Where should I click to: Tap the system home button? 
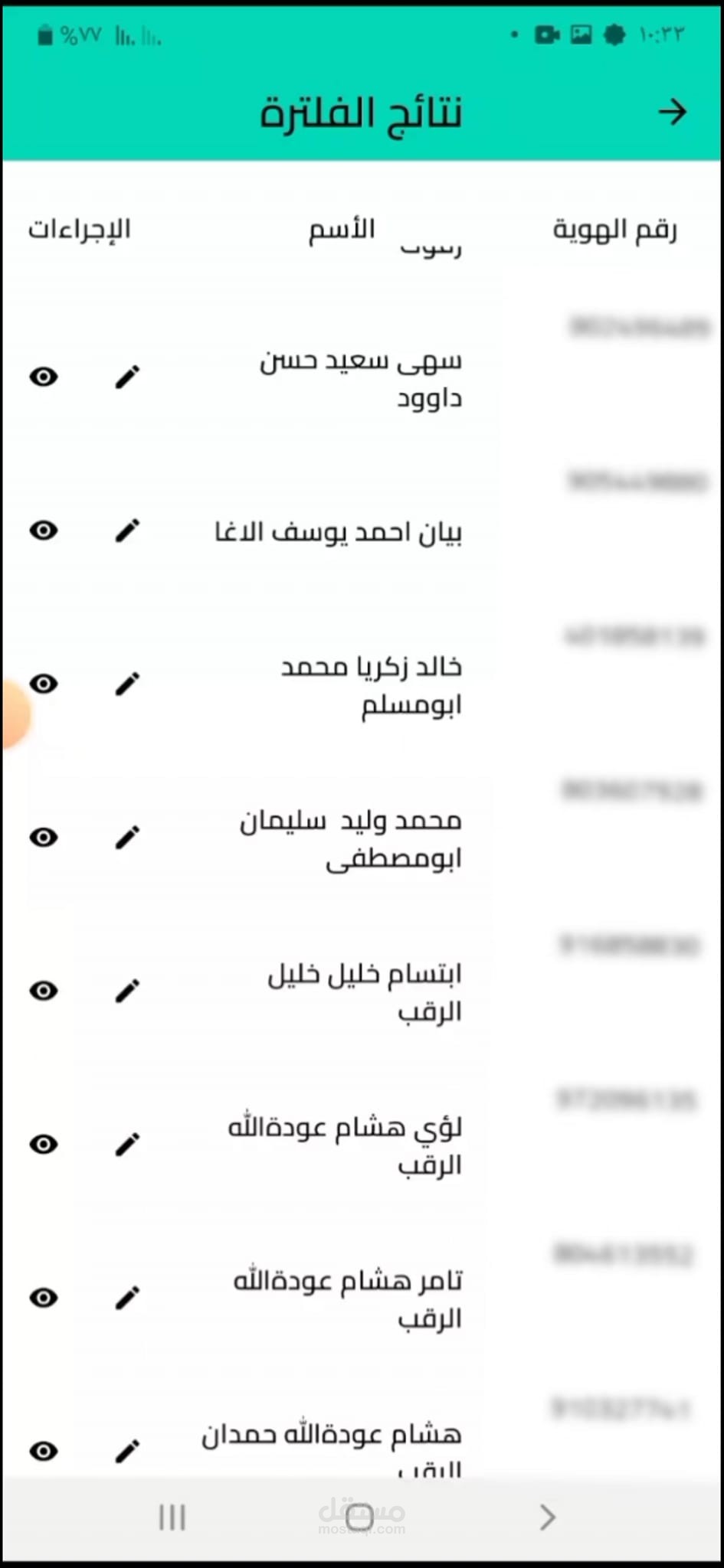359,1517
